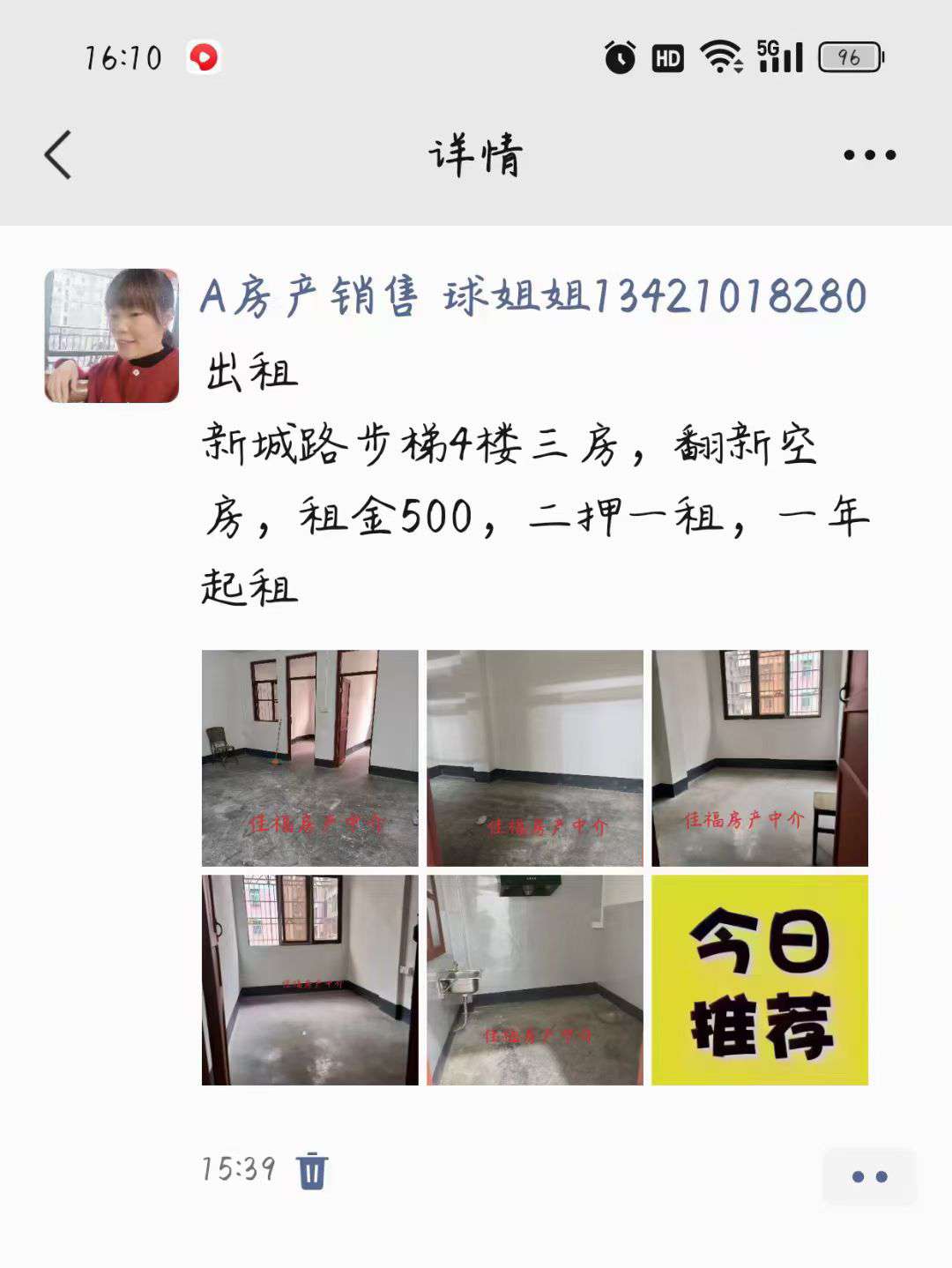Open the top-row photo with barred window
Image resolution: width=952 pixels, height=1268 pixels.
[760, 758]
